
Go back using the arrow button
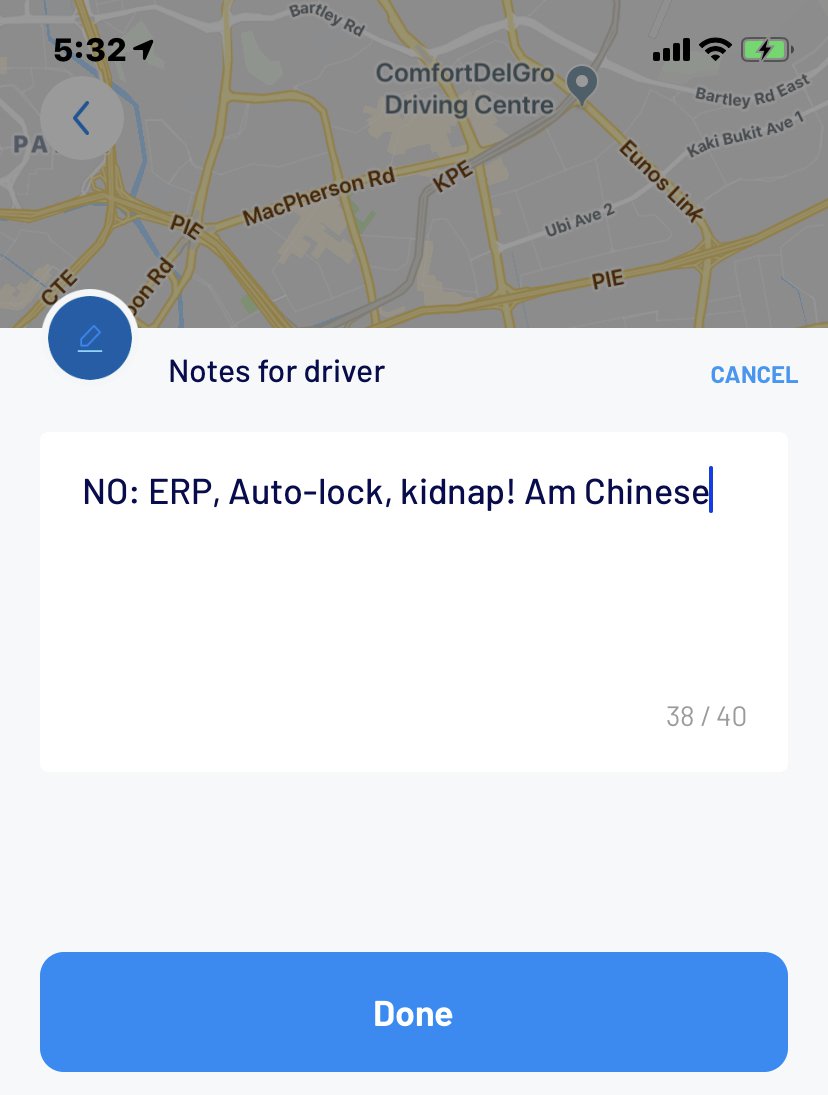click(82, 118)
